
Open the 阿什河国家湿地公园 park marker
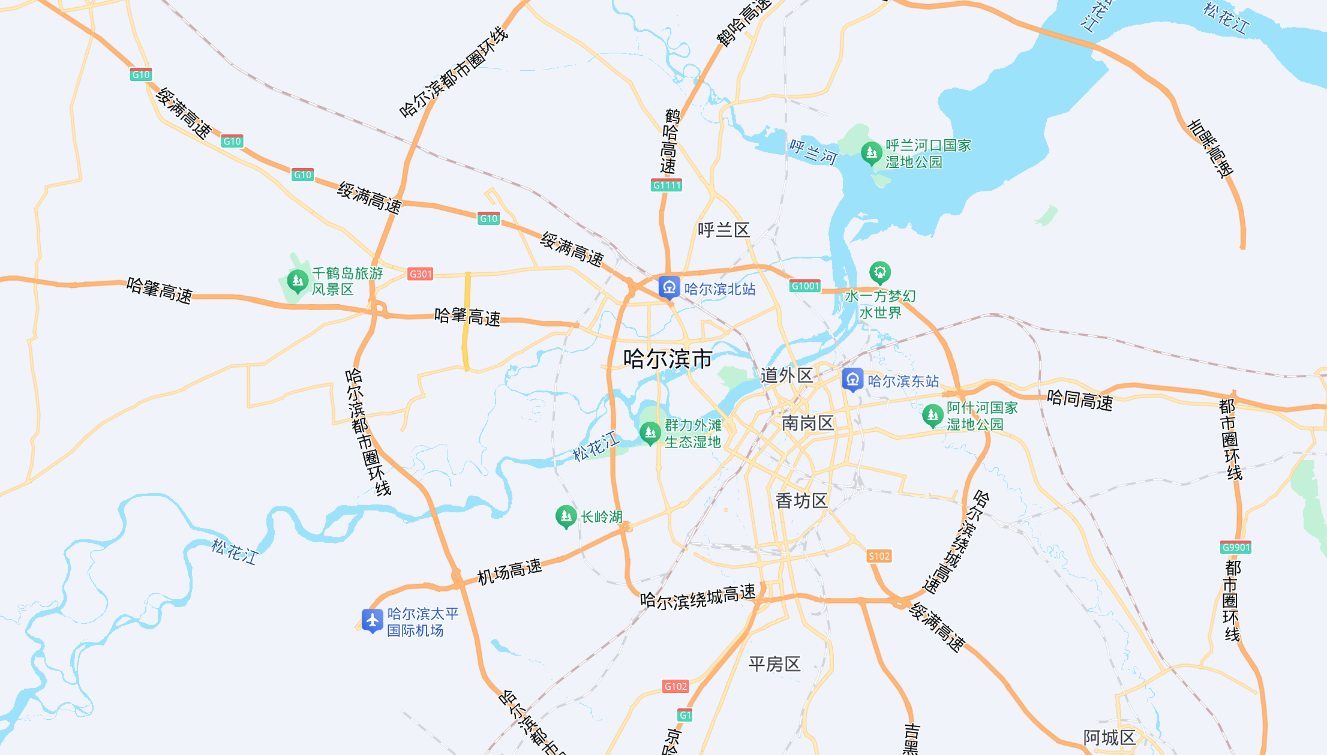pos(932,414)
